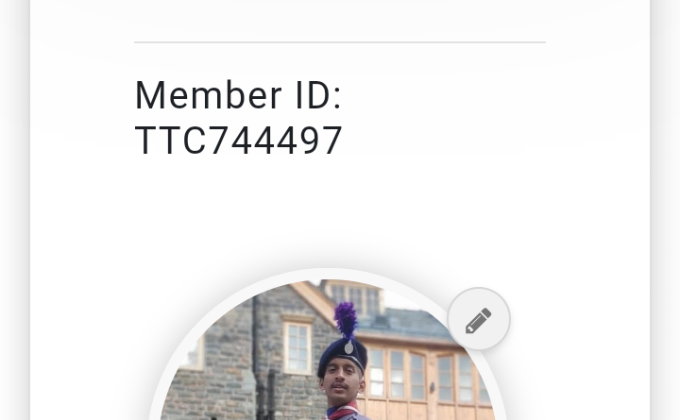Tap the pencil icon to edit profile photo
Screen dimensions: 680x420
(x=478, y=320)
